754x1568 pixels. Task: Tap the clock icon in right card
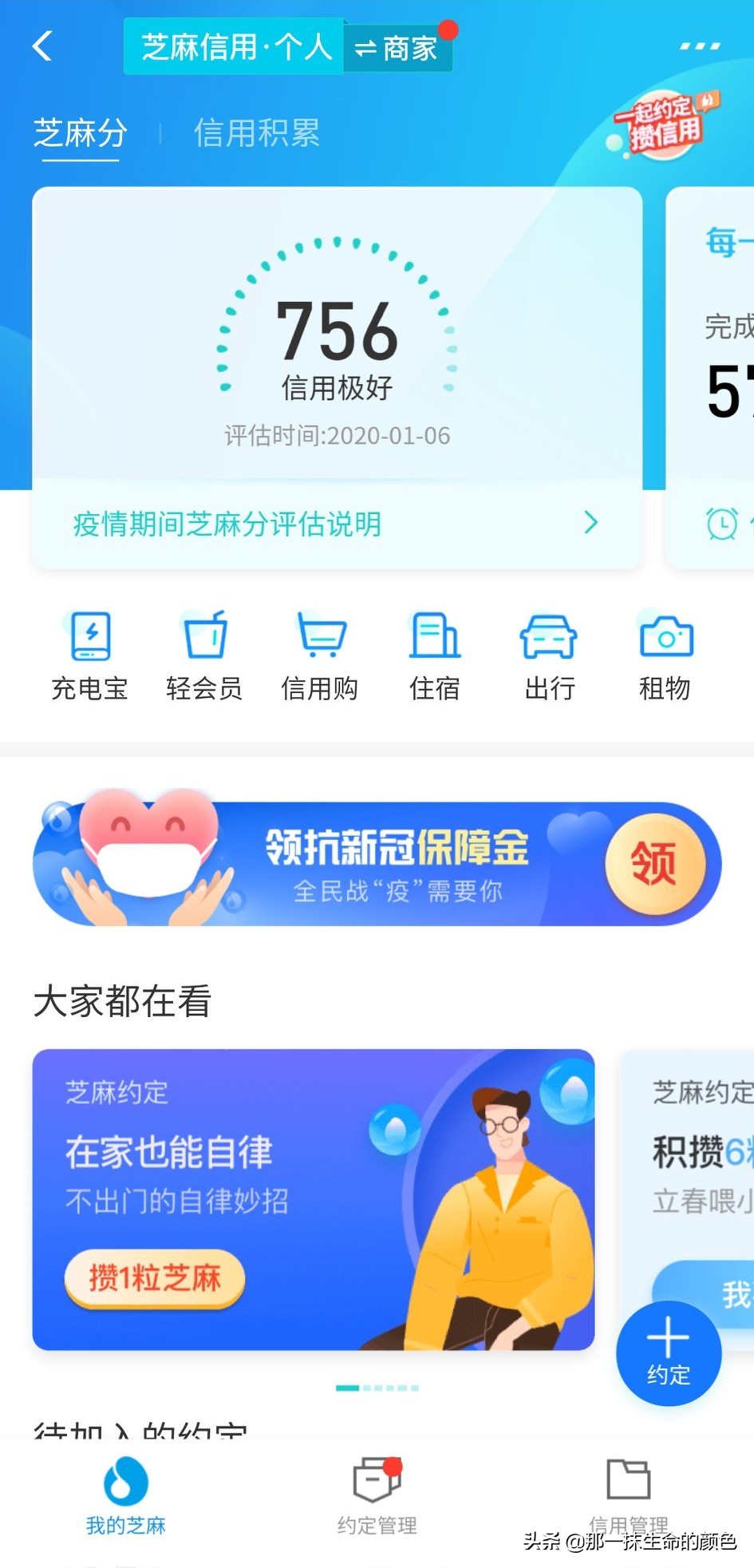point(722,525)
